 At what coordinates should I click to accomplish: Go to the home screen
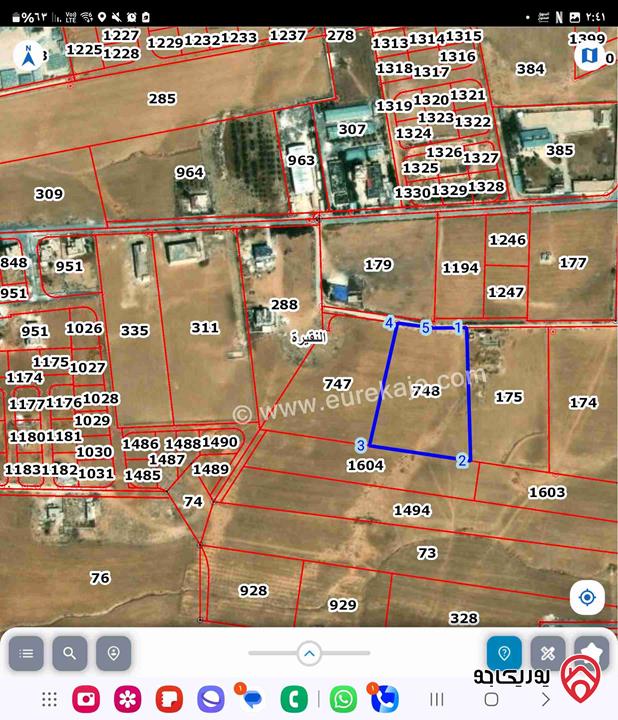pyautogui.click(x=491, y=699)
